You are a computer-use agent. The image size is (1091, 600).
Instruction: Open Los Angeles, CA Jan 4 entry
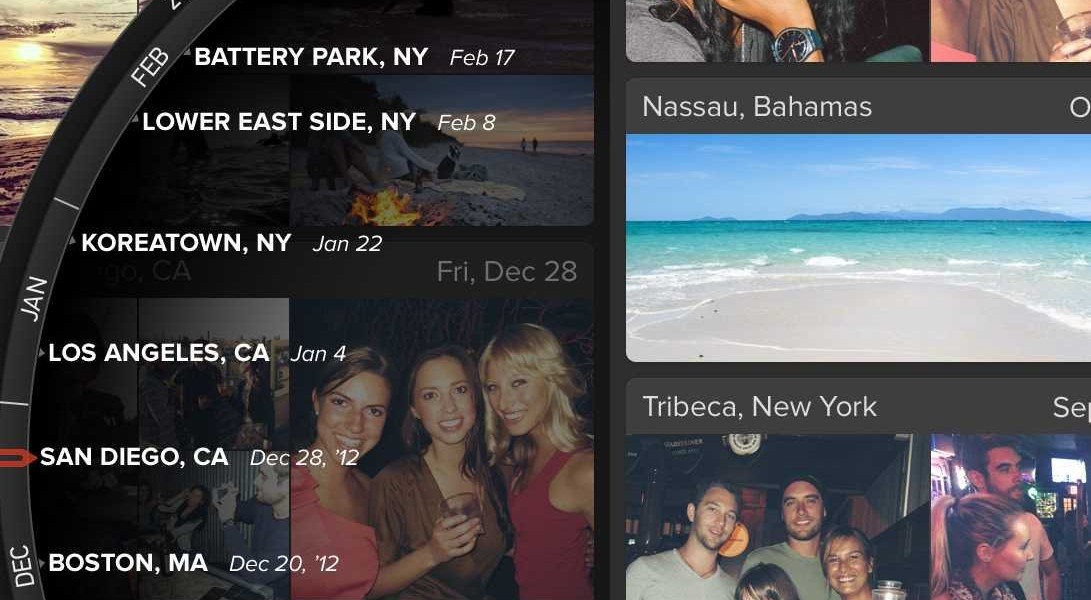(x=158, y=352)
